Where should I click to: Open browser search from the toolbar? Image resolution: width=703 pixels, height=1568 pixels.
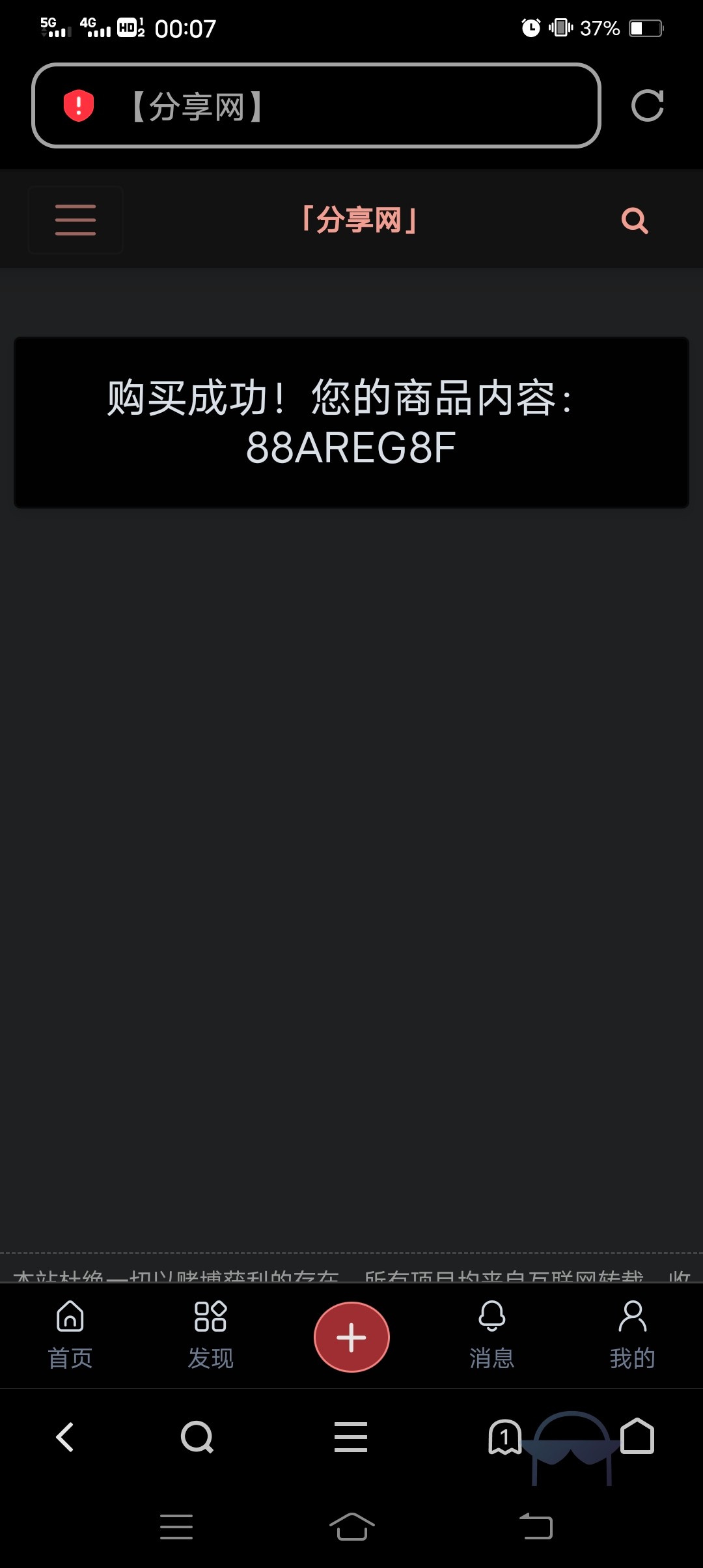click(x=197, y=1437)
